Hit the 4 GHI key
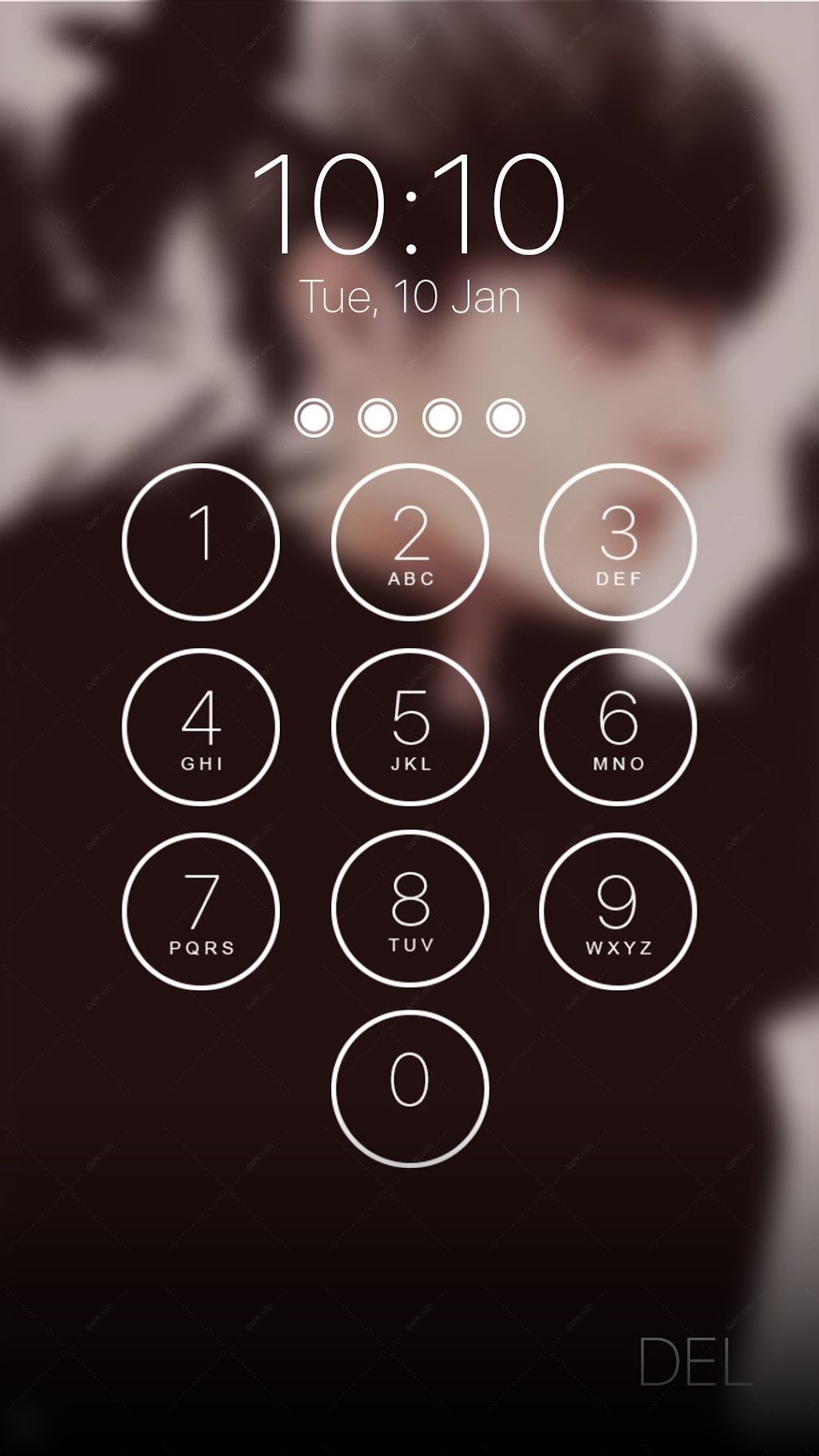 pyautogui.click(x=201, y=726)
